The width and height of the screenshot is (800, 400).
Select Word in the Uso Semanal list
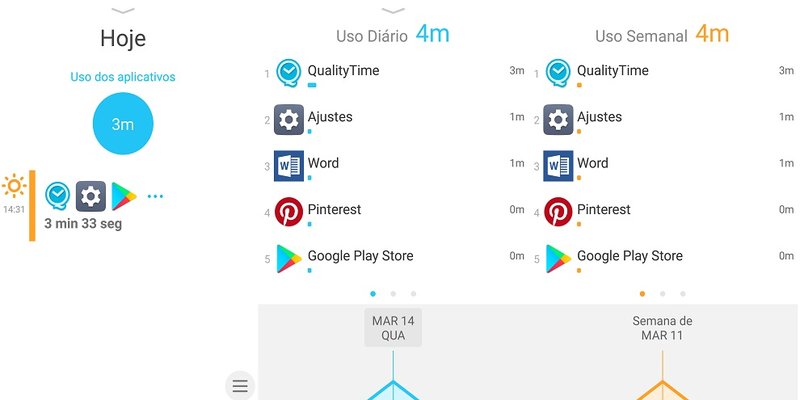click(x=592, y=163)
